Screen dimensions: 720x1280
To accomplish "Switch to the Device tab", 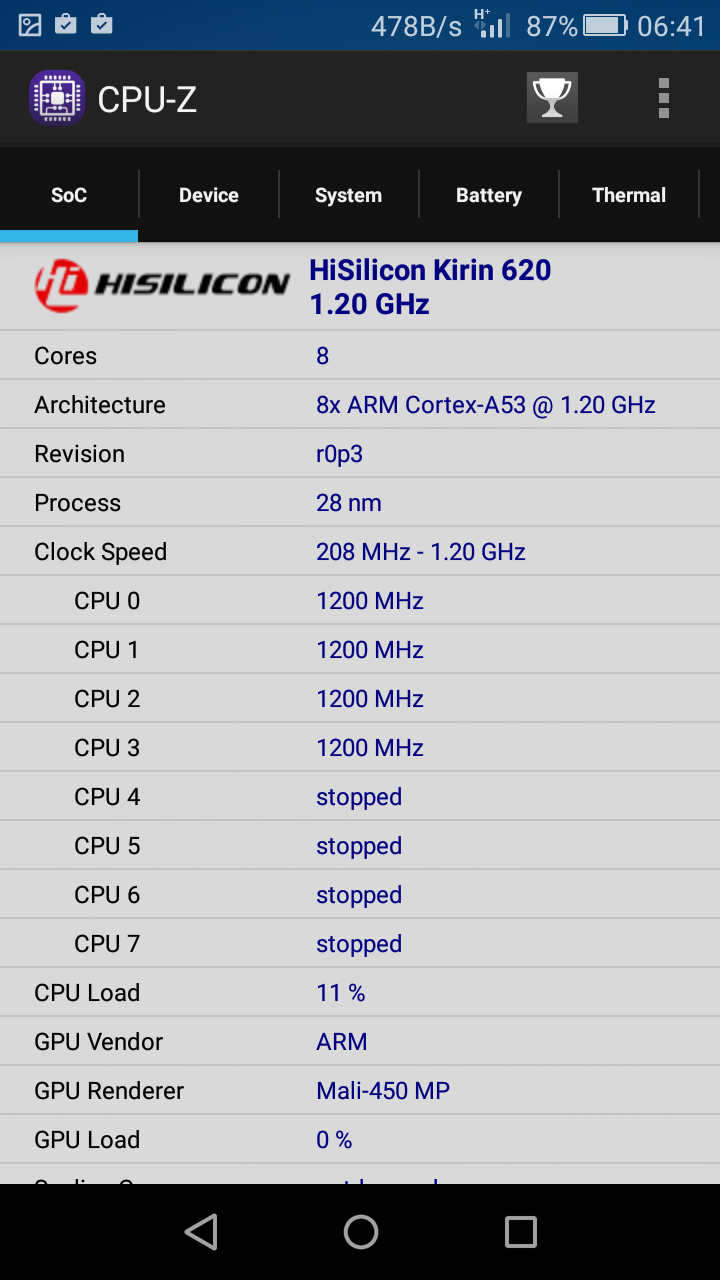I will 208,195.
